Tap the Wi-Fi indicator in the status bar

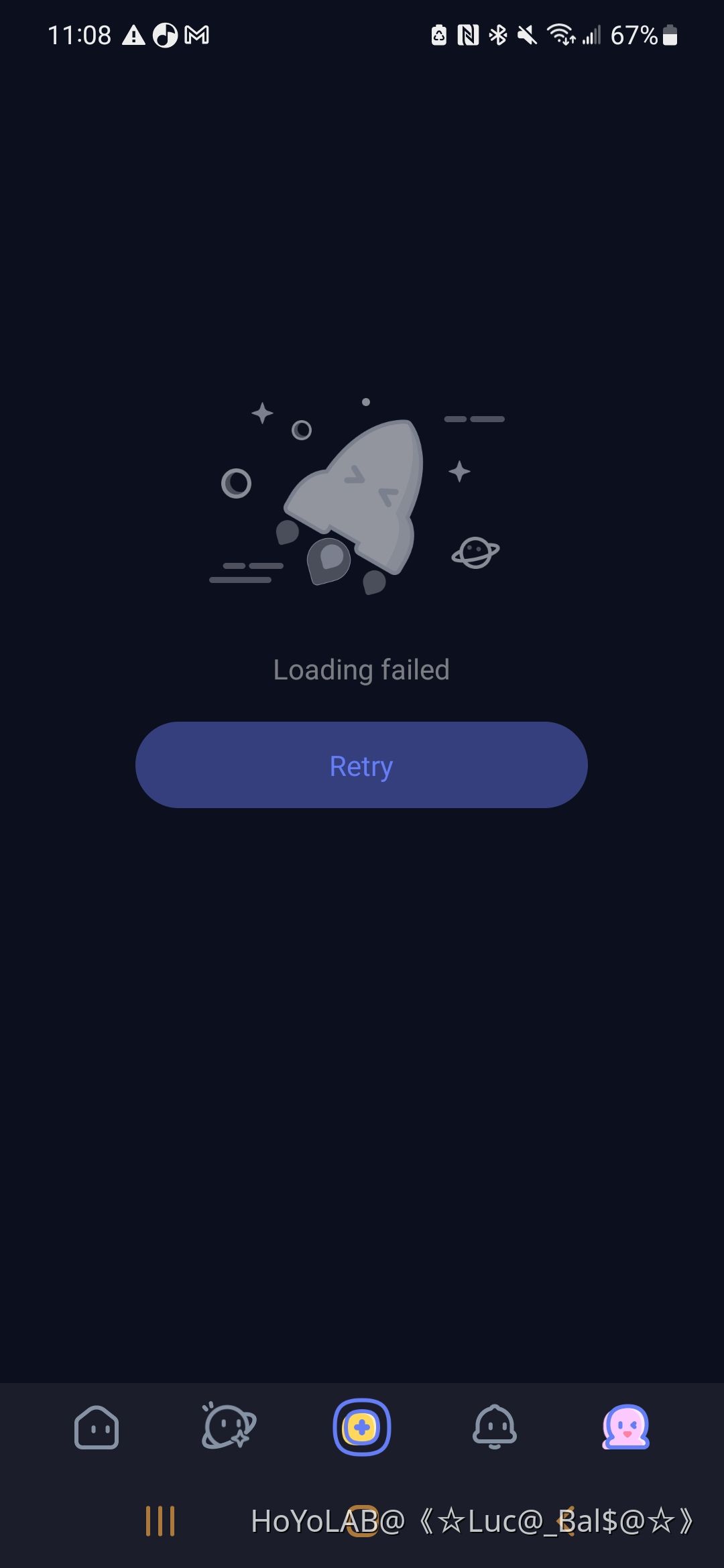(x=560, y=35)
